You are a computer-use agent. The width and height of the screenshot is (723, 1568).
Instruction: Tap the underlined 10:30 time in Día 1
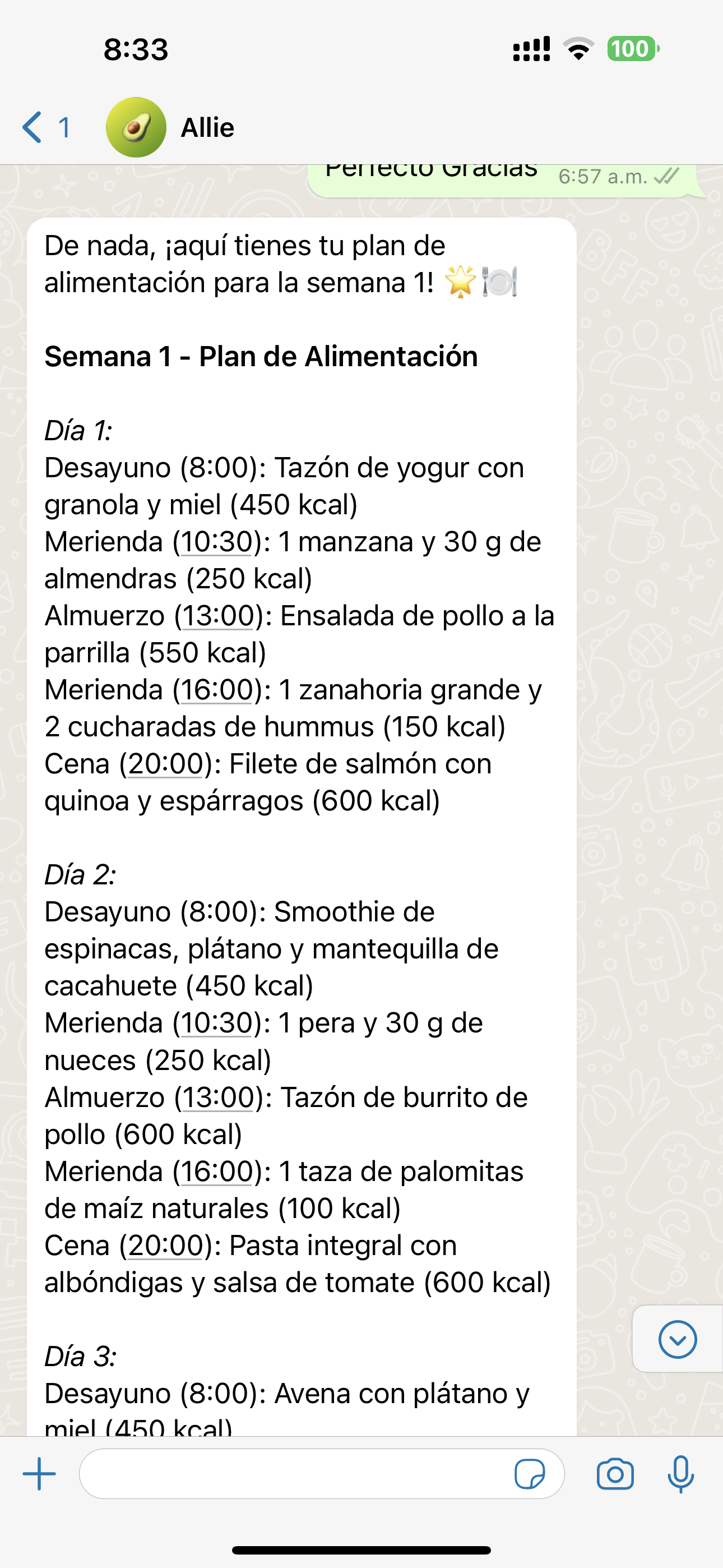216,542
